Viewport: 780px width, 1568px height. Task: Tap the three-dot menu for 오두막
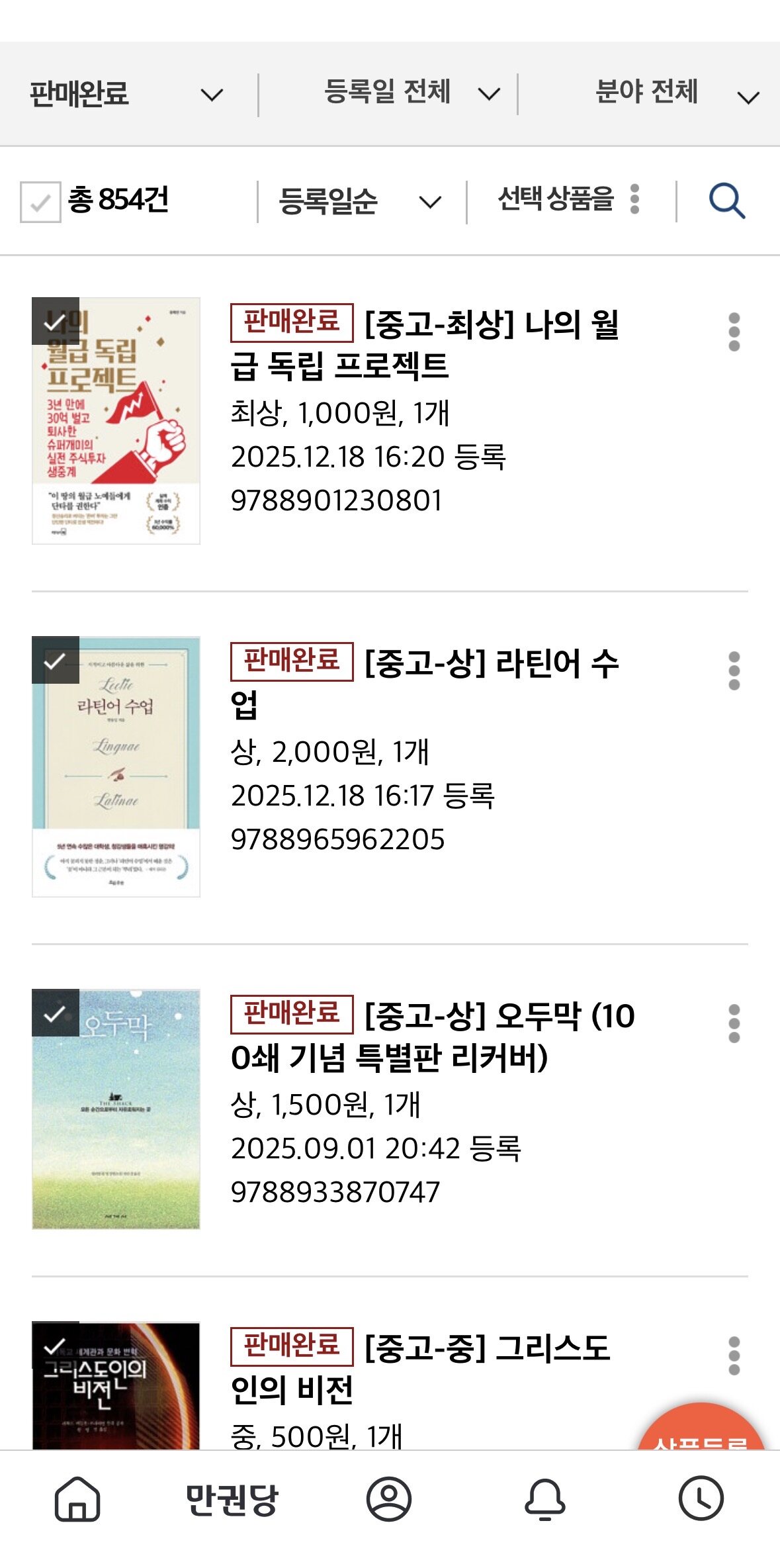coord(734,1024)
